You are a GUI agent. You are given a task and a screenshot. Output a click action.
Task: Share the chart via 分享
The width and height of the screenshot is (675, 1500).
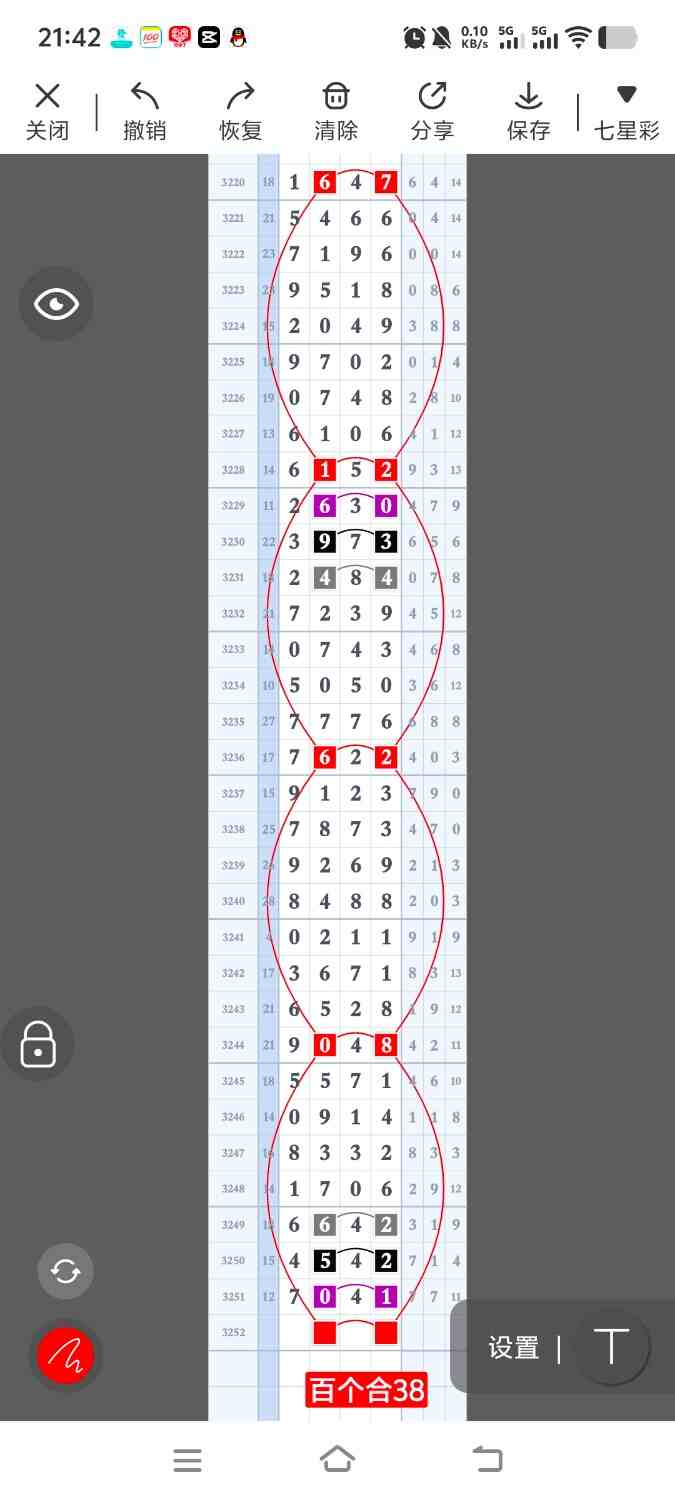pos(432,111)
